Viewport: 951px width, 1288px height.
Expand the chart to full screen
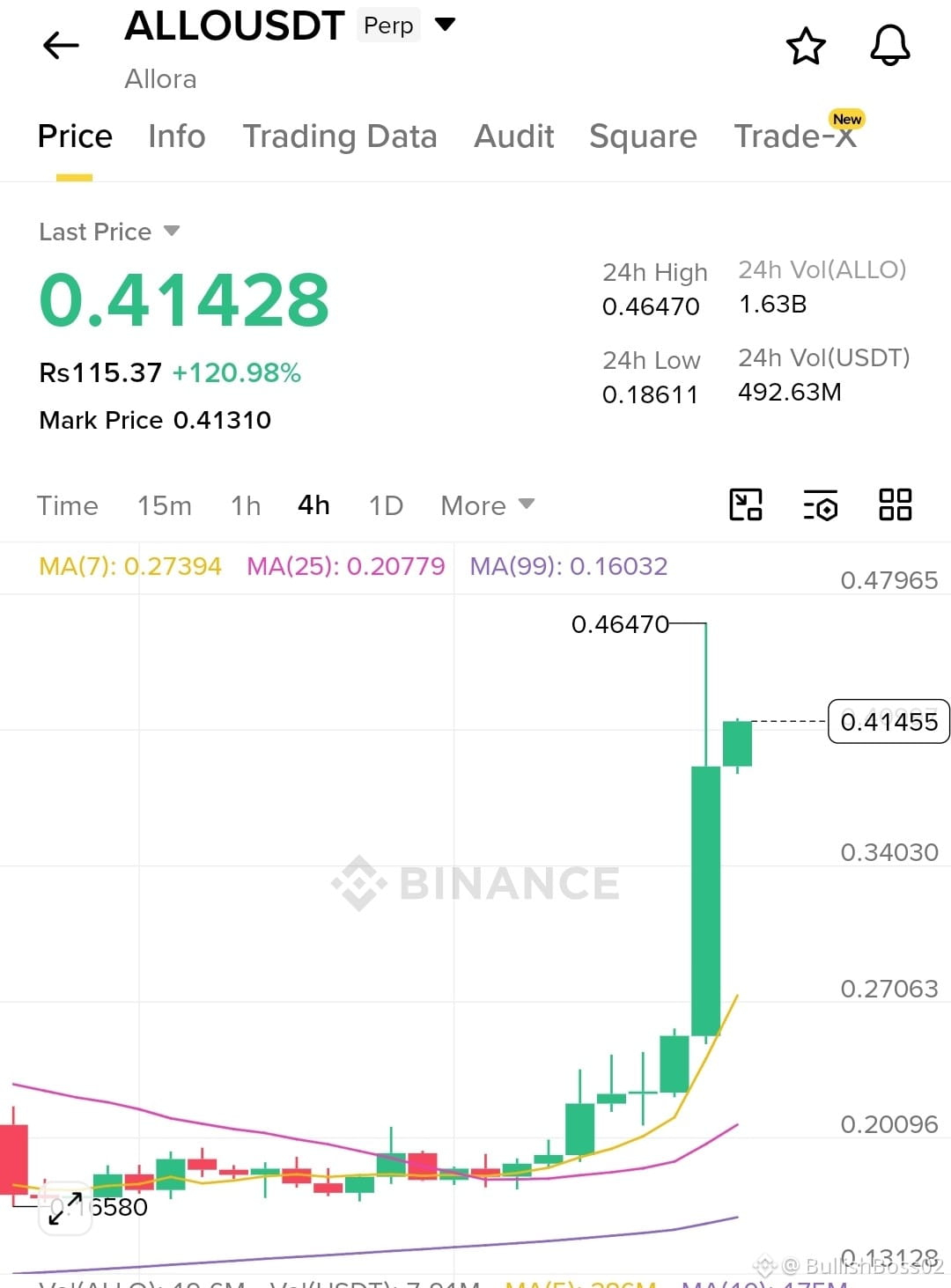coord(65,1208)
